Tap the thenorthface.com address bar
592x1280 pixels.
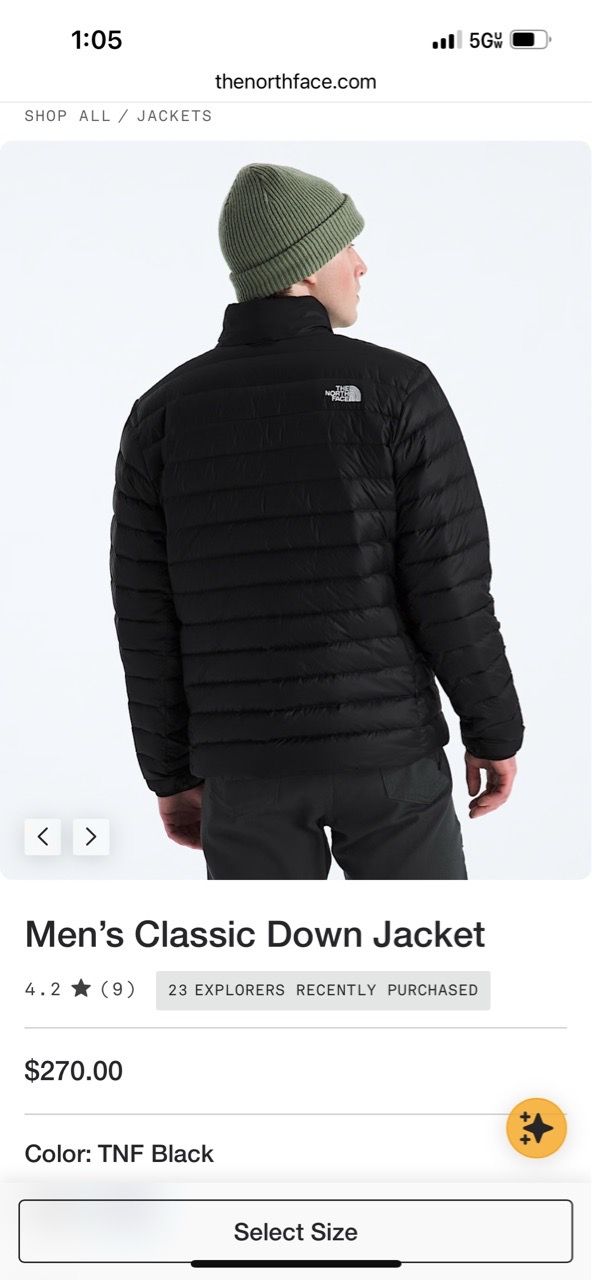[296, 82]
